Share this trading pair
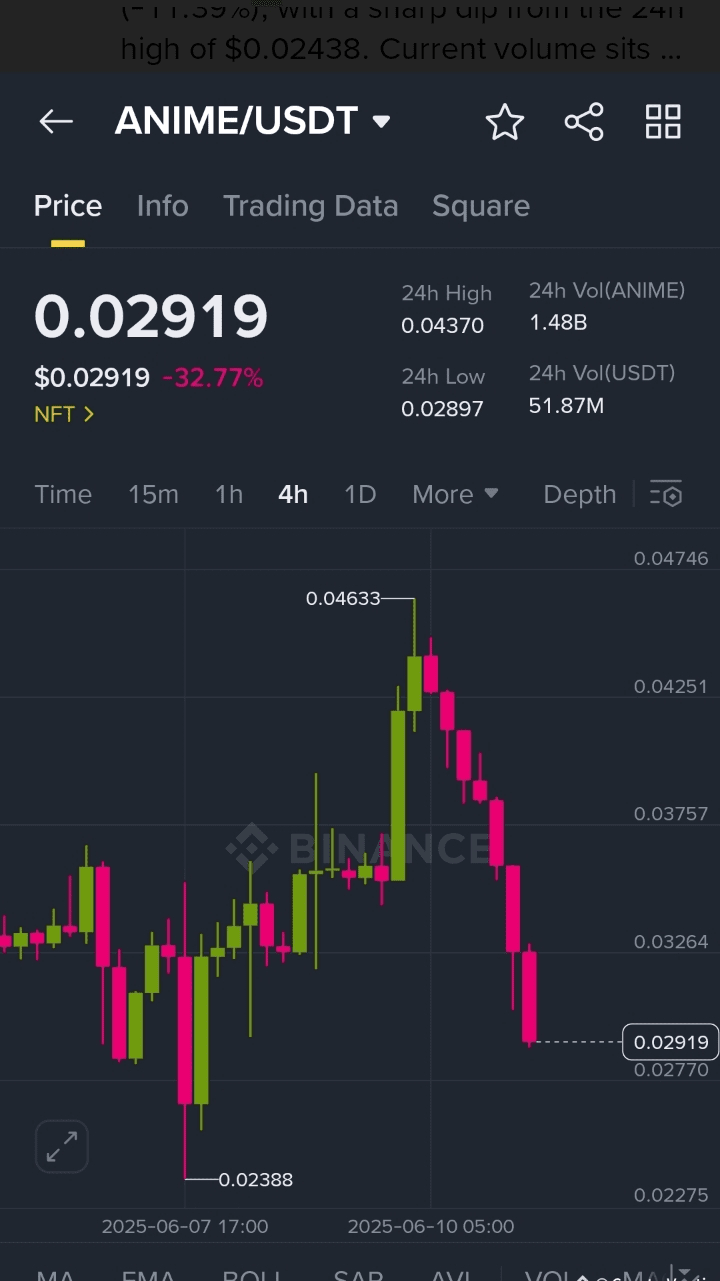Viewport: 720px width, 1281px height. pyautogui.click(x=584, y=122)
